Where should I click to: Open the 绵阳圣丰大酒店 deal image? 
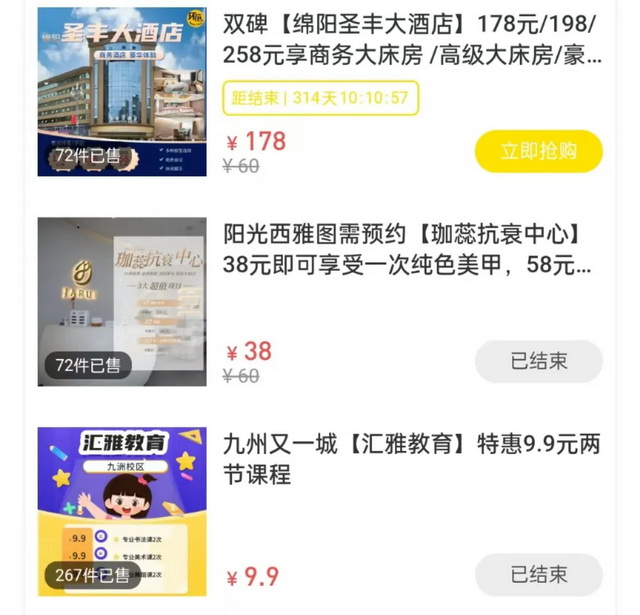pyautogui.click(x=122, y=92)
